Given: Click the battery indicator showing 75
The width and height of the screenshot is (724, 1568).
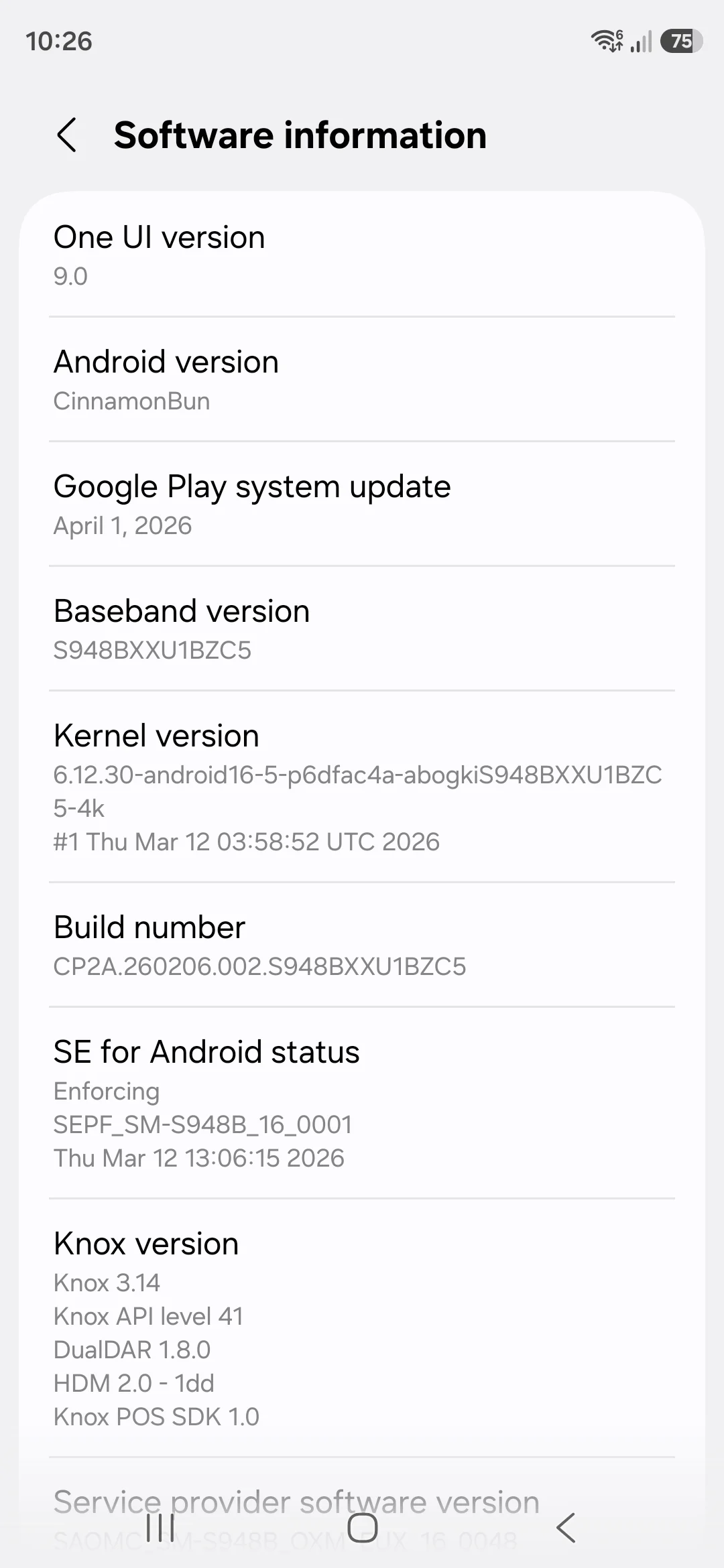Looking at the screenshot, I should (680, 42).
